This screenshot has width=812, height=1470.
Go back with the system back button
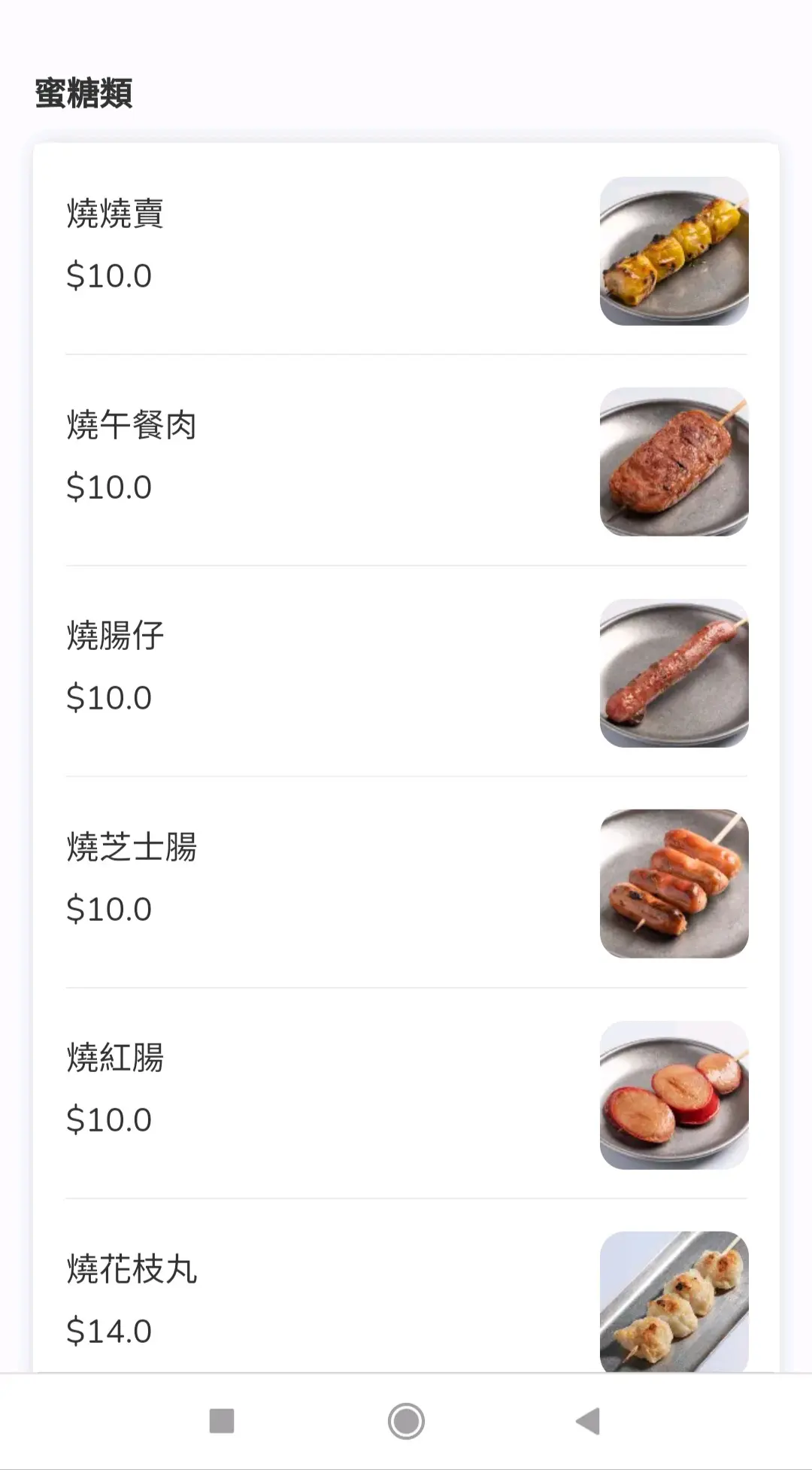(588, 1421)
